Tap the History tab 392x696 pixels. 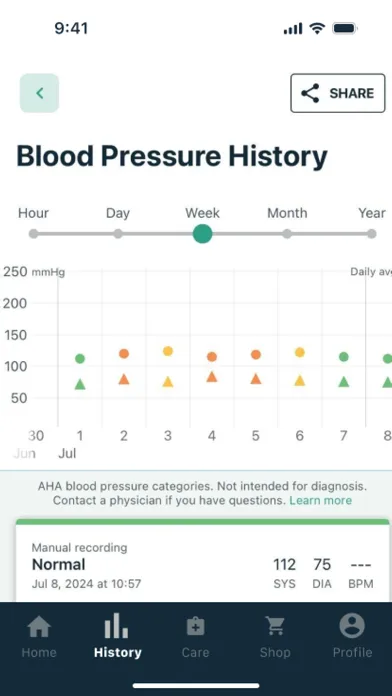pyautogui.click(x=118, y=636)
